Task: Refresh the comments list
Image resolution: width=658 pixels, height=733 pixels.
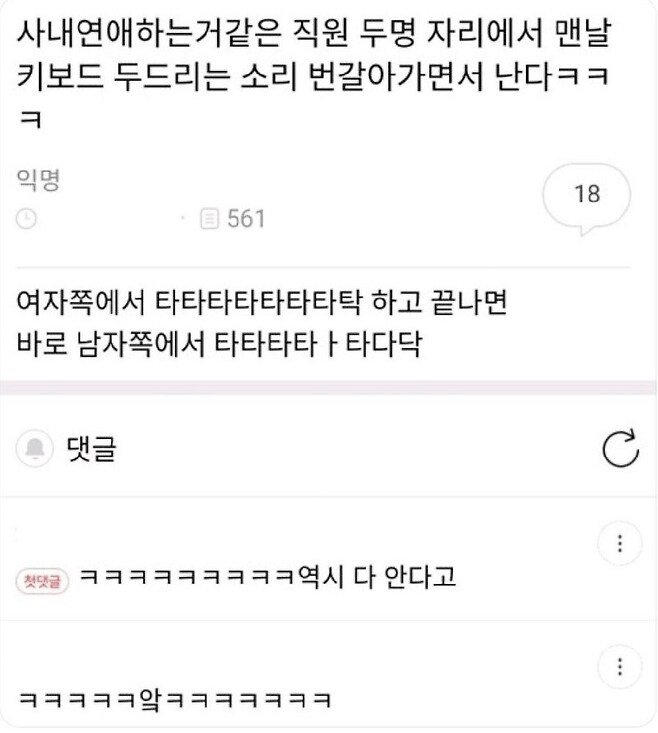Action: pos(620,450)
